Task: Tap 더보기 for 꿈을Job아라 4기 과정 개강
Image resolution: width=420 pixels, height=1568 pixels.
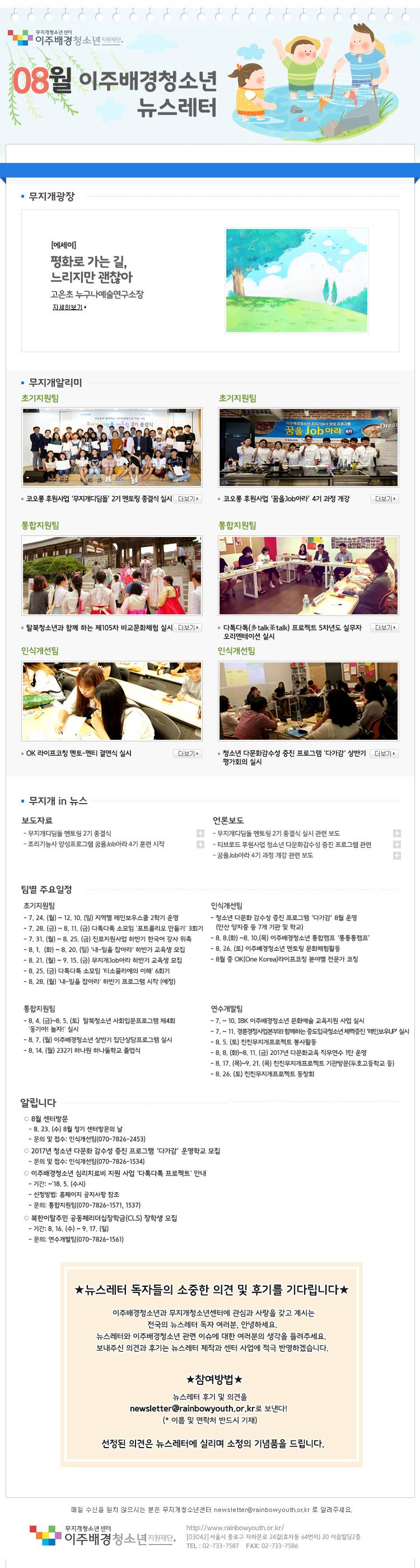Action: click(x=384, y=499)
